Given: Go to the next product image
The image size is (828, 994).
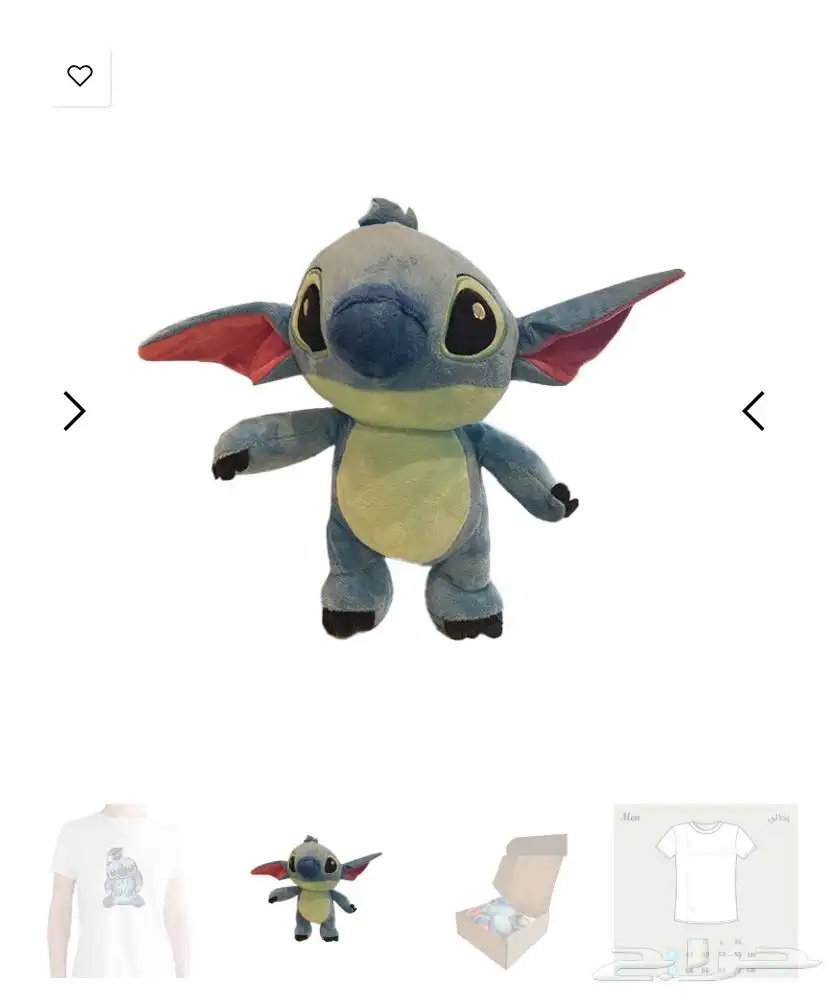Looking at the screenshot, I should [74, 411].
